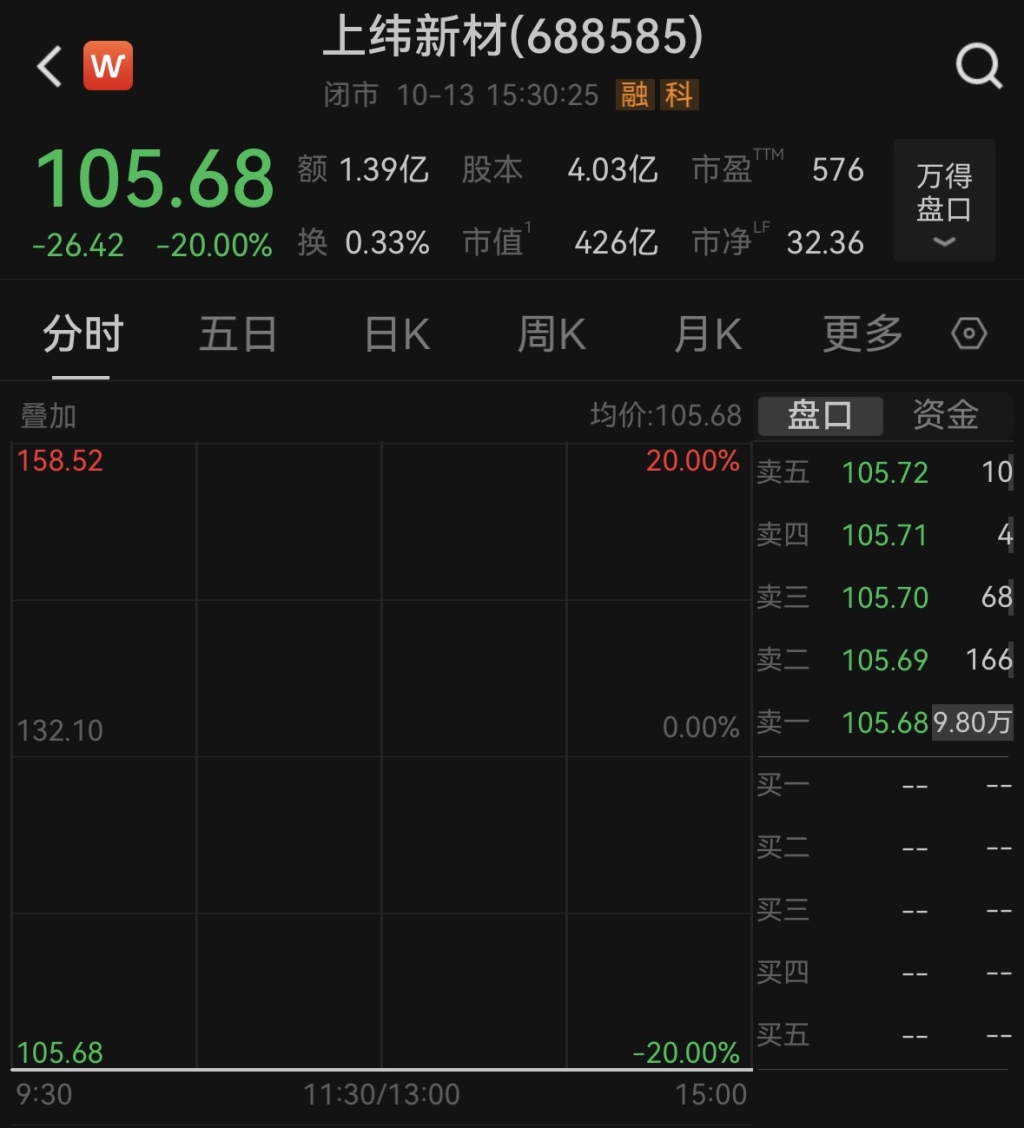Viewport: 1024px width, 1128px height.
Task: Open chart settings hexagon icon
Action: 969,334
